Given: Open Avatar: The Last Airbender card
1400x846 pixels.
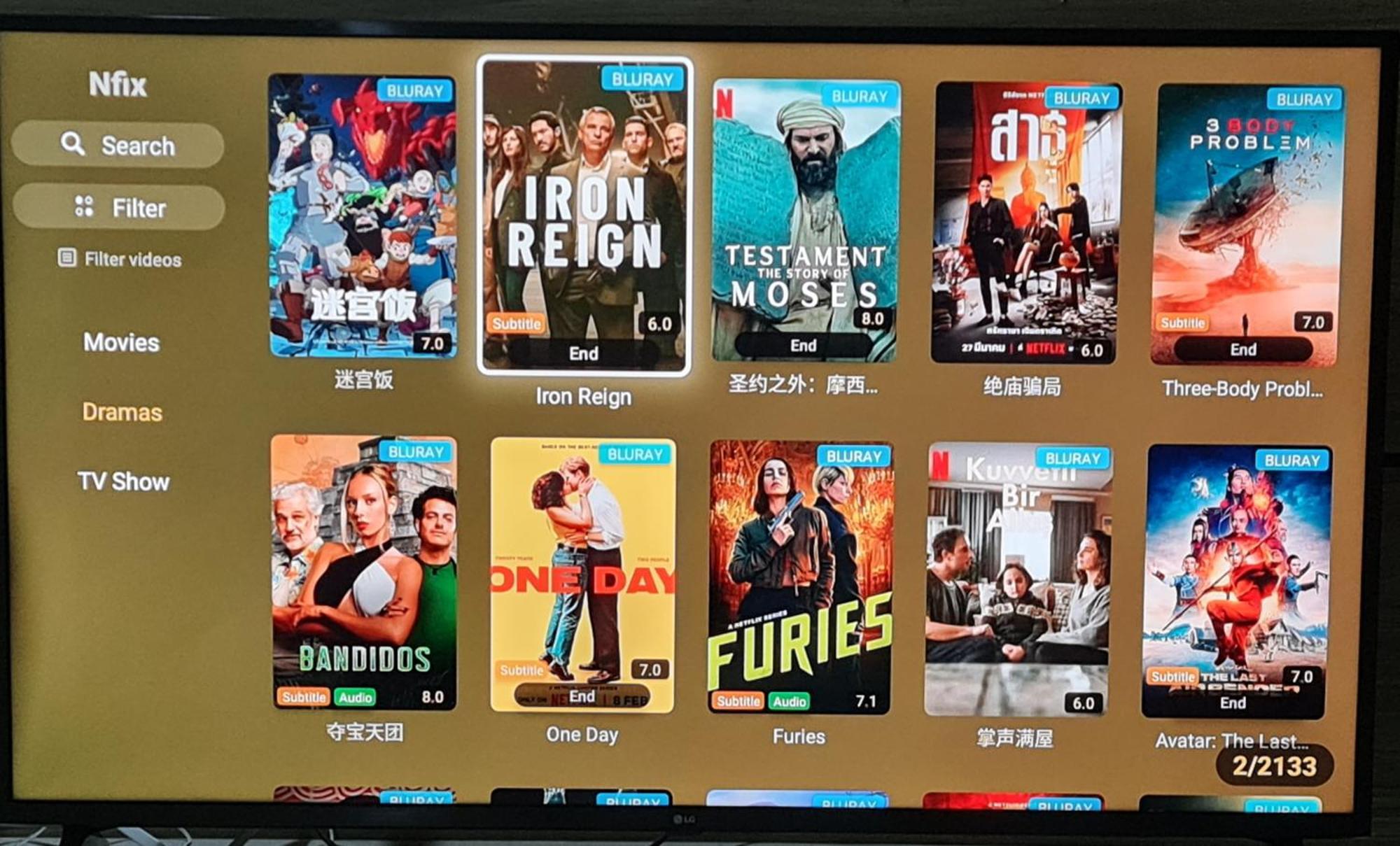Looking at the screenshot, I should pyautogui.click(x=1236, y=582).
